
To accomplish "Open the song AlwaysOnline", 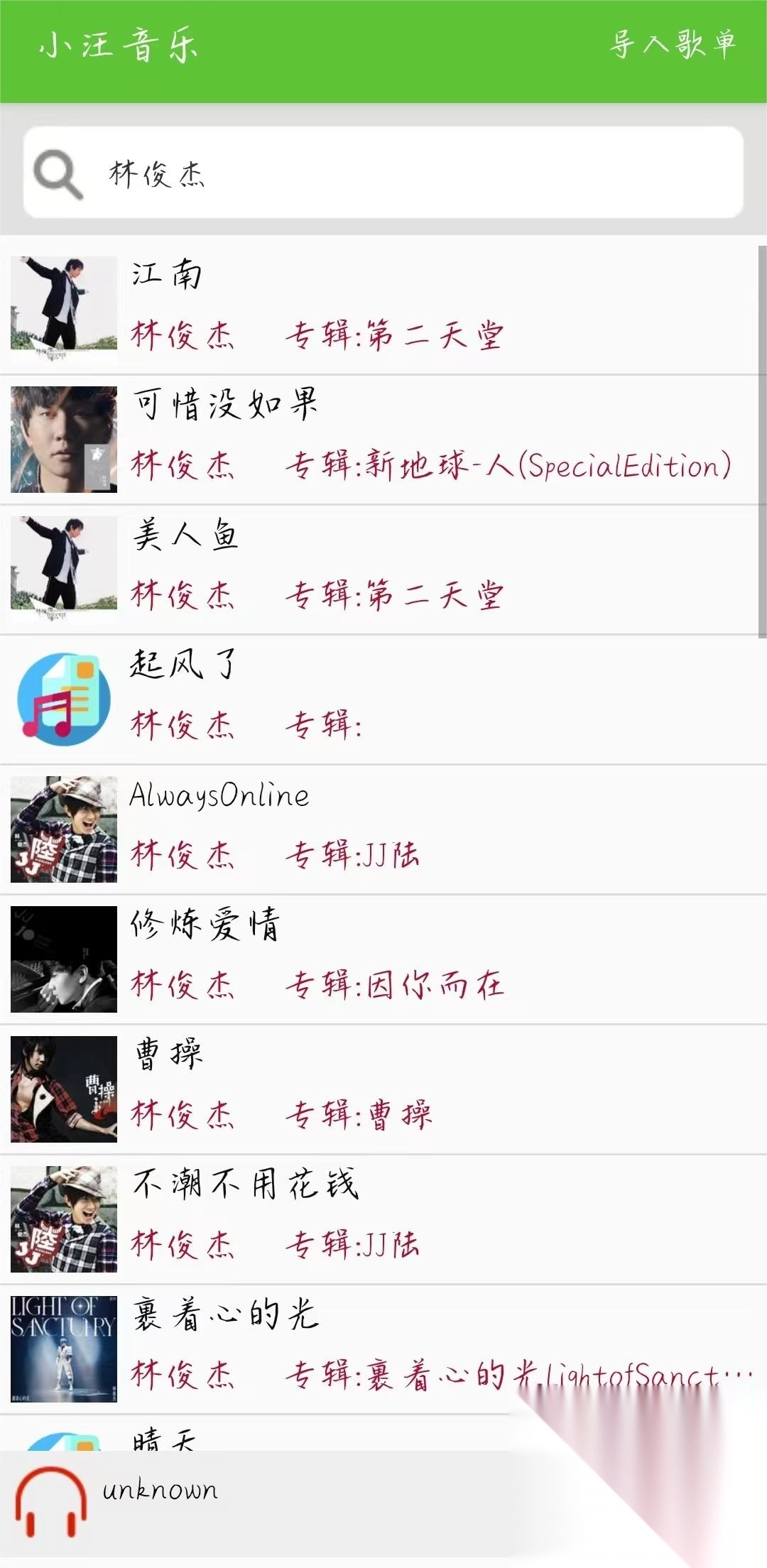I will tap(383, 828).
